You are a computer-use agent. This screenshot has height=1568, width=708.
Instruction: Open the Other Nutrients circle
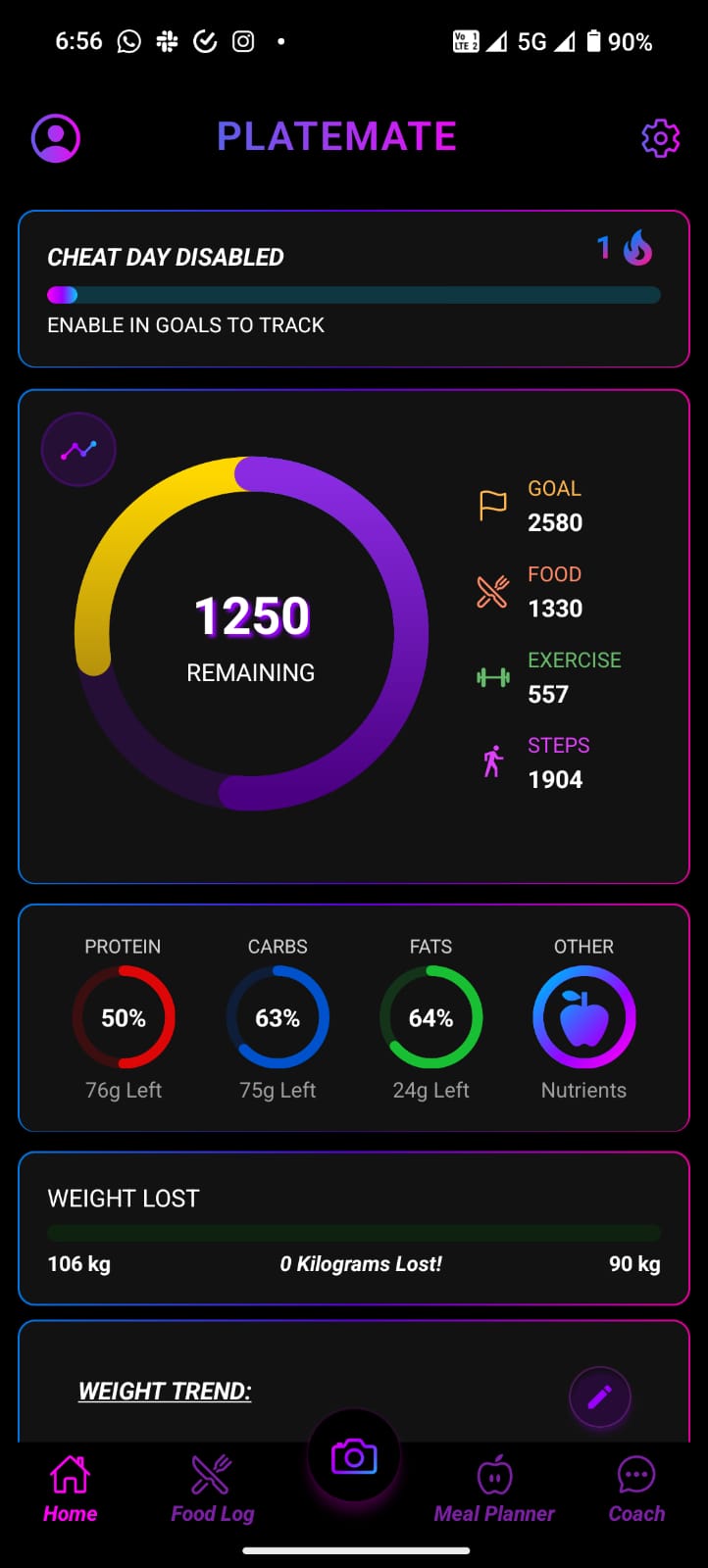583,1018
